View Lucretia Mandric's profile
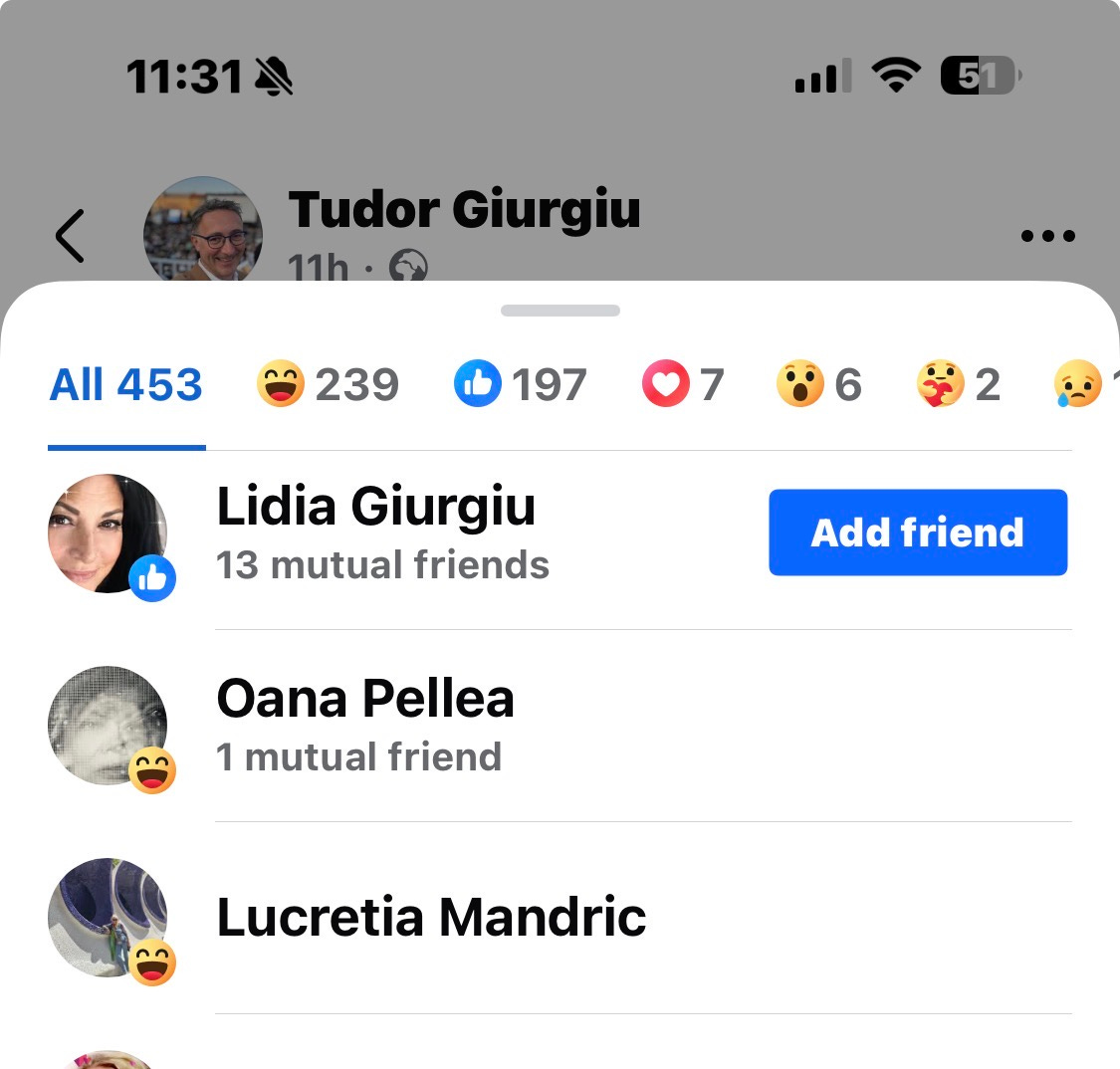Image resolution: width=1120 pixels, height=1069 pixels. coord(431,918)
